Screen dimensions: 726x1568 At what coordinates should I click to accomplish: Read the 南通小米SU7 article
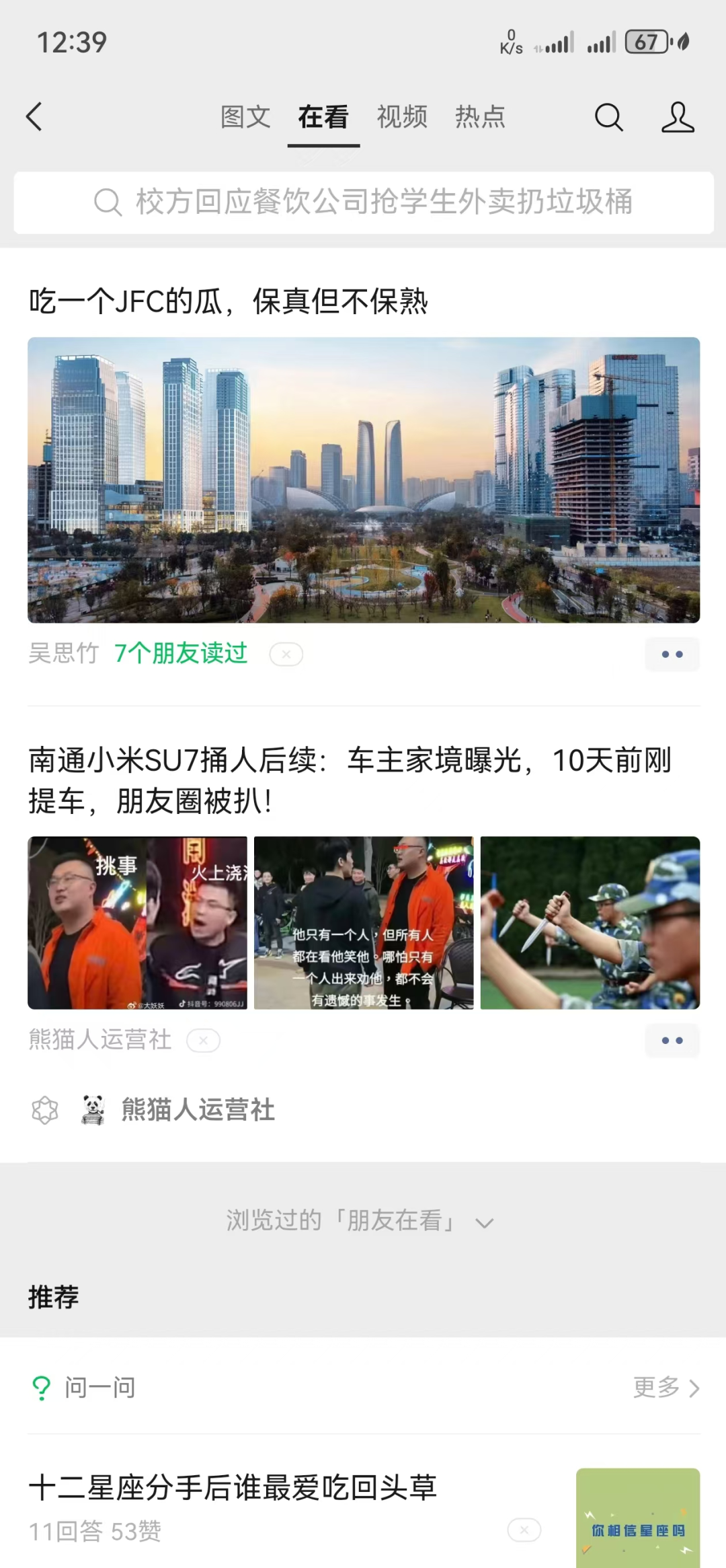click(x=350, y=780)
